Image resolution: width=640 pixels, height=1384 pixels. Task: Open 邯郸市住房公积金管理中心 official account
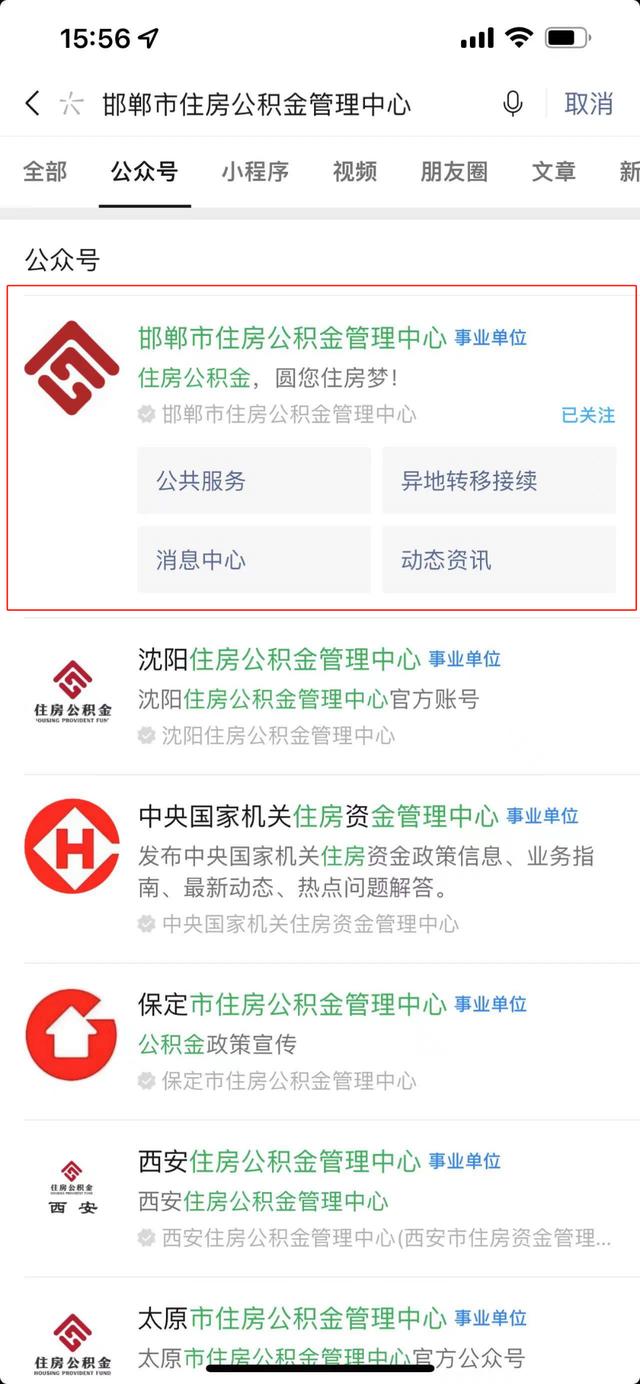[x=292, y=338]
